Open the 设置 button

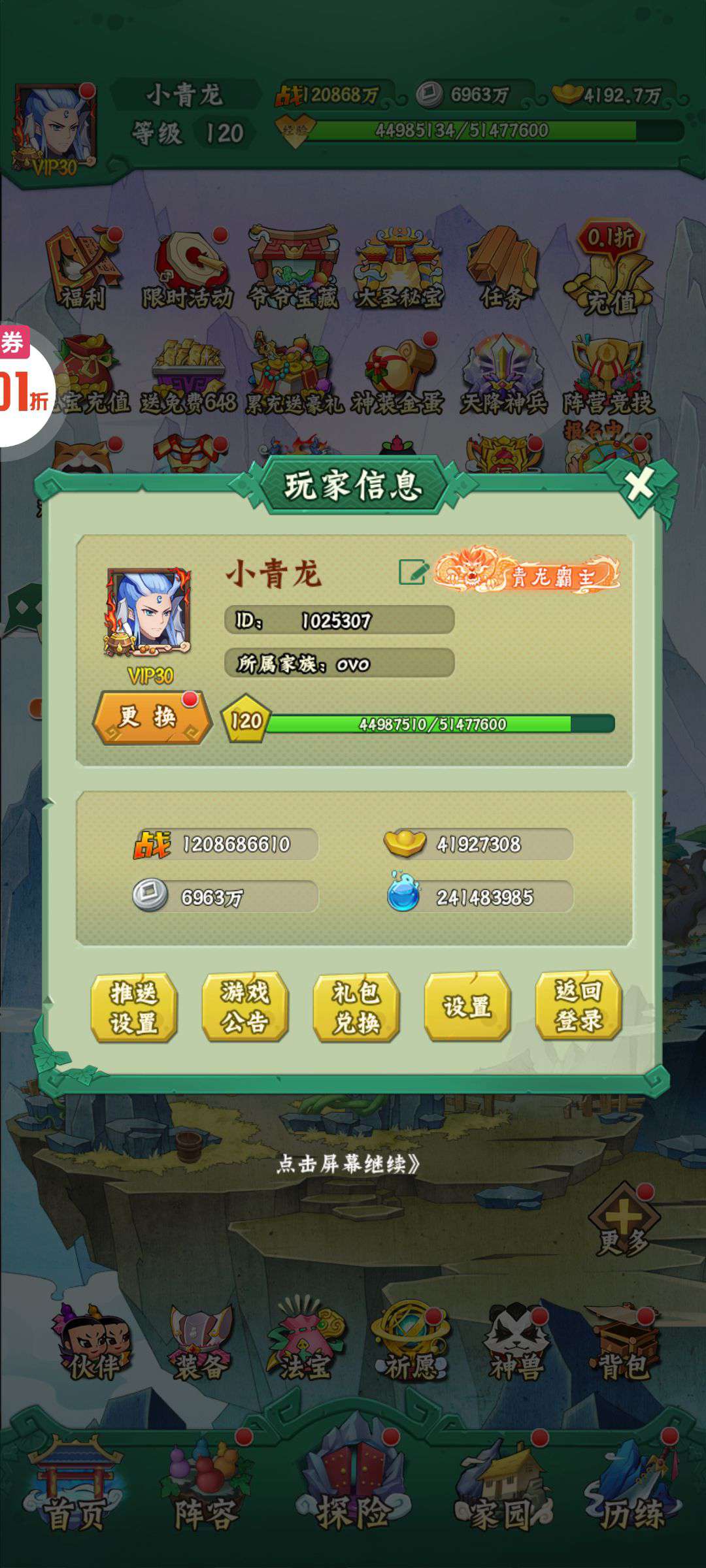(x=467, y=1007)
